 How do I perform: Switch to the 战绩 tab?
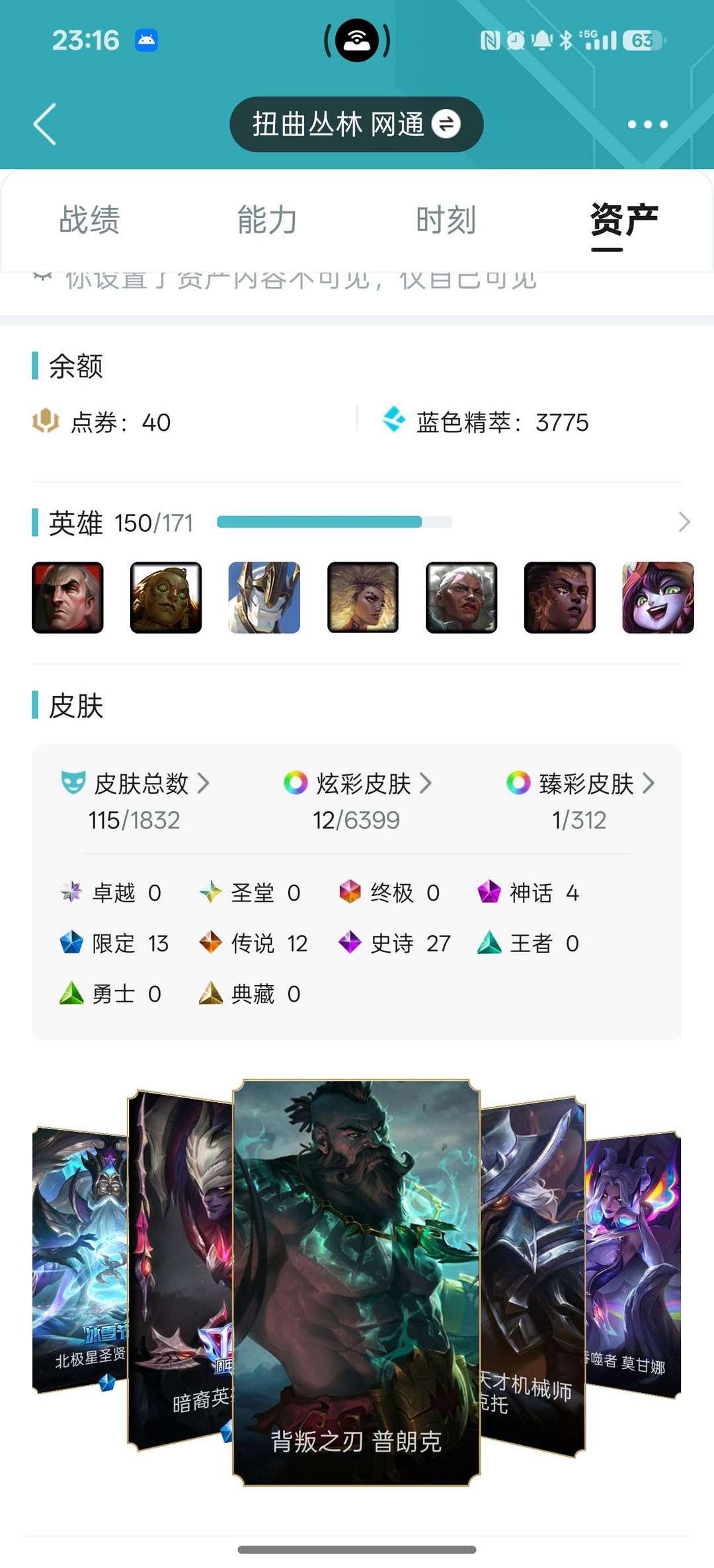click(89, 220)
